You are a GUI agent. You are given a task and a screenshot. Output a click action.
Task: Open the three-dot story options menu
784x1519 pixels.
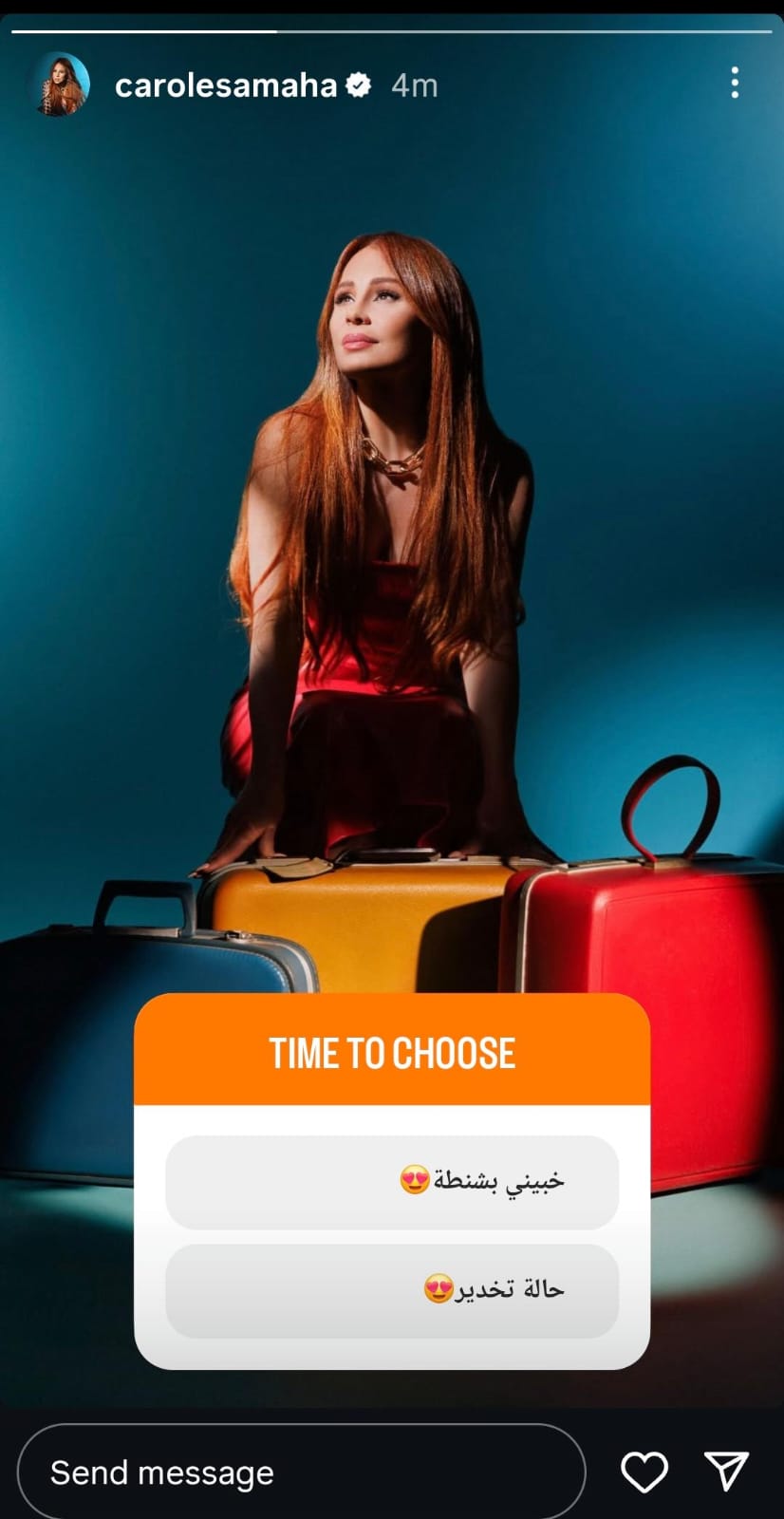[x=735, y=84]
